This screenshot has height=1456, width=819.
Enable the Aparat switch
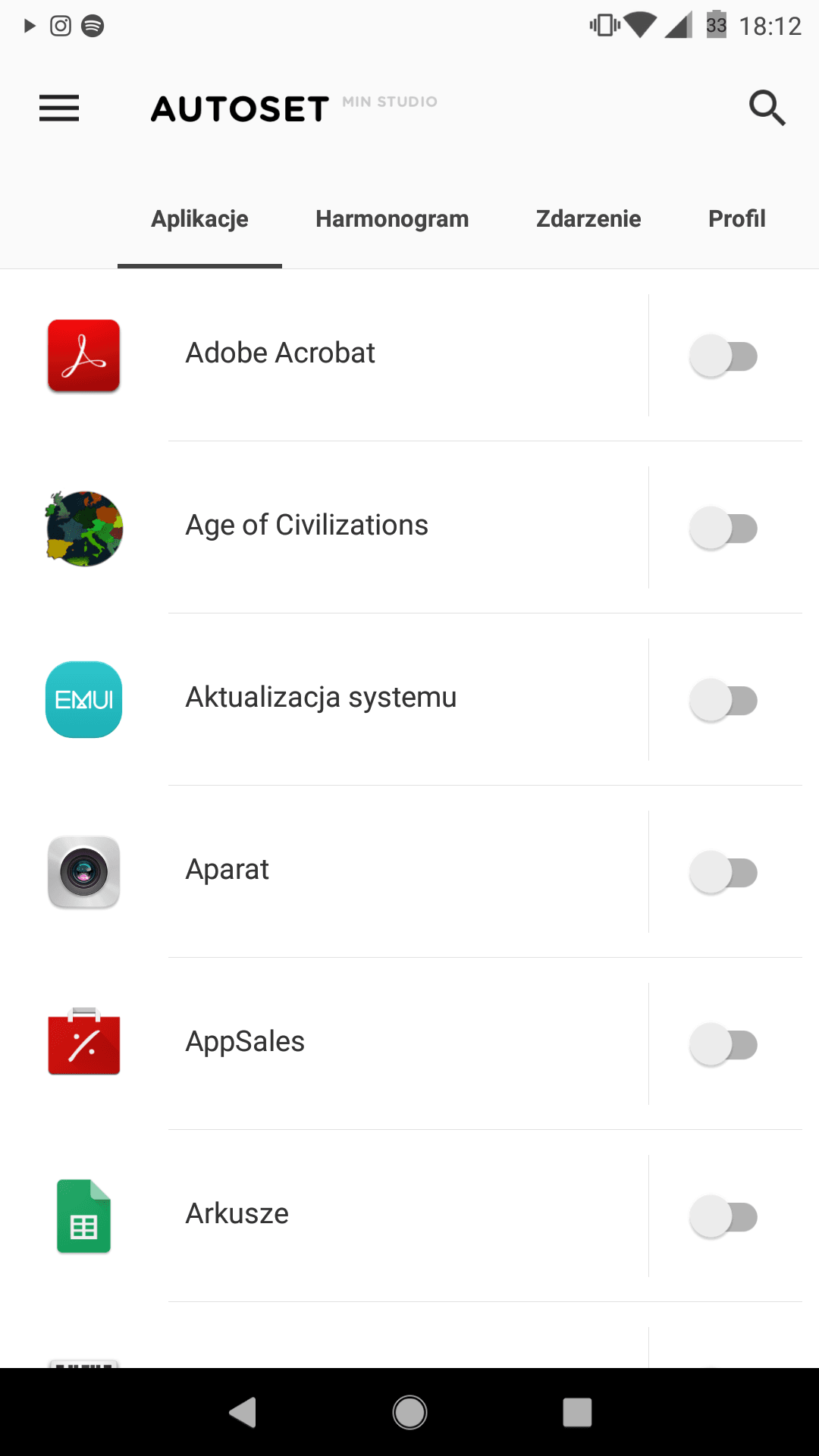coord(724,873)
